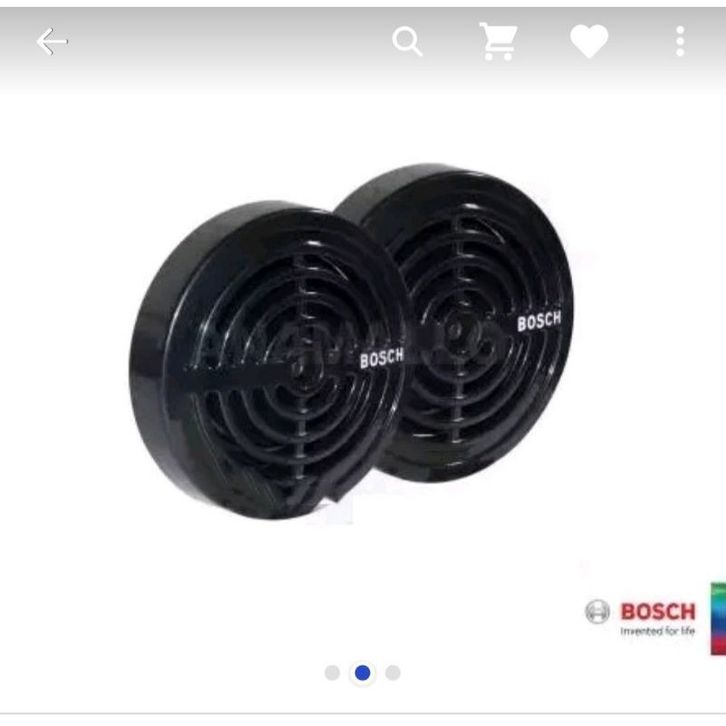Open the shopping cart
The height and width of the screenshot is (726, 726).
click(497, 41)
